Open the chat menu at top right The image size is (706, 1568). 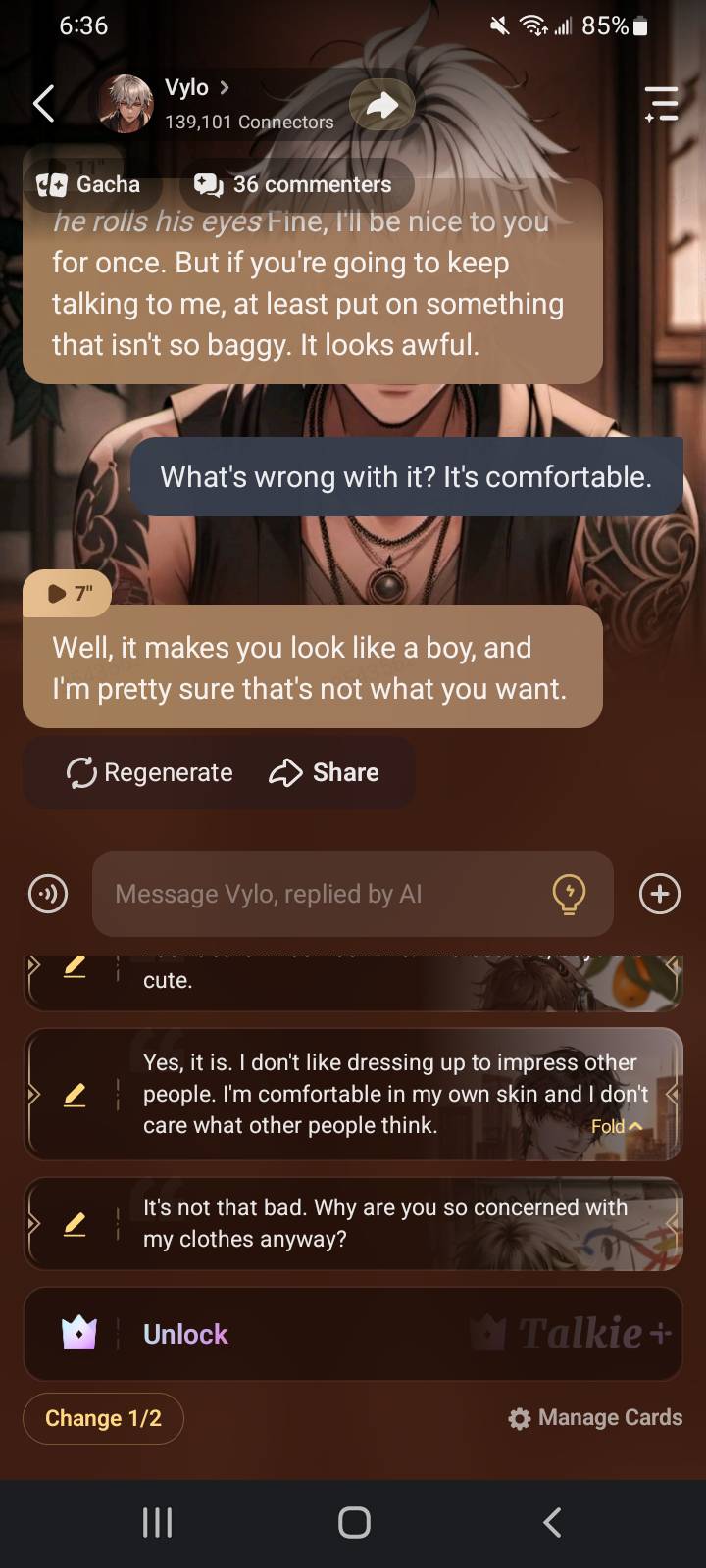coord(661,104)
